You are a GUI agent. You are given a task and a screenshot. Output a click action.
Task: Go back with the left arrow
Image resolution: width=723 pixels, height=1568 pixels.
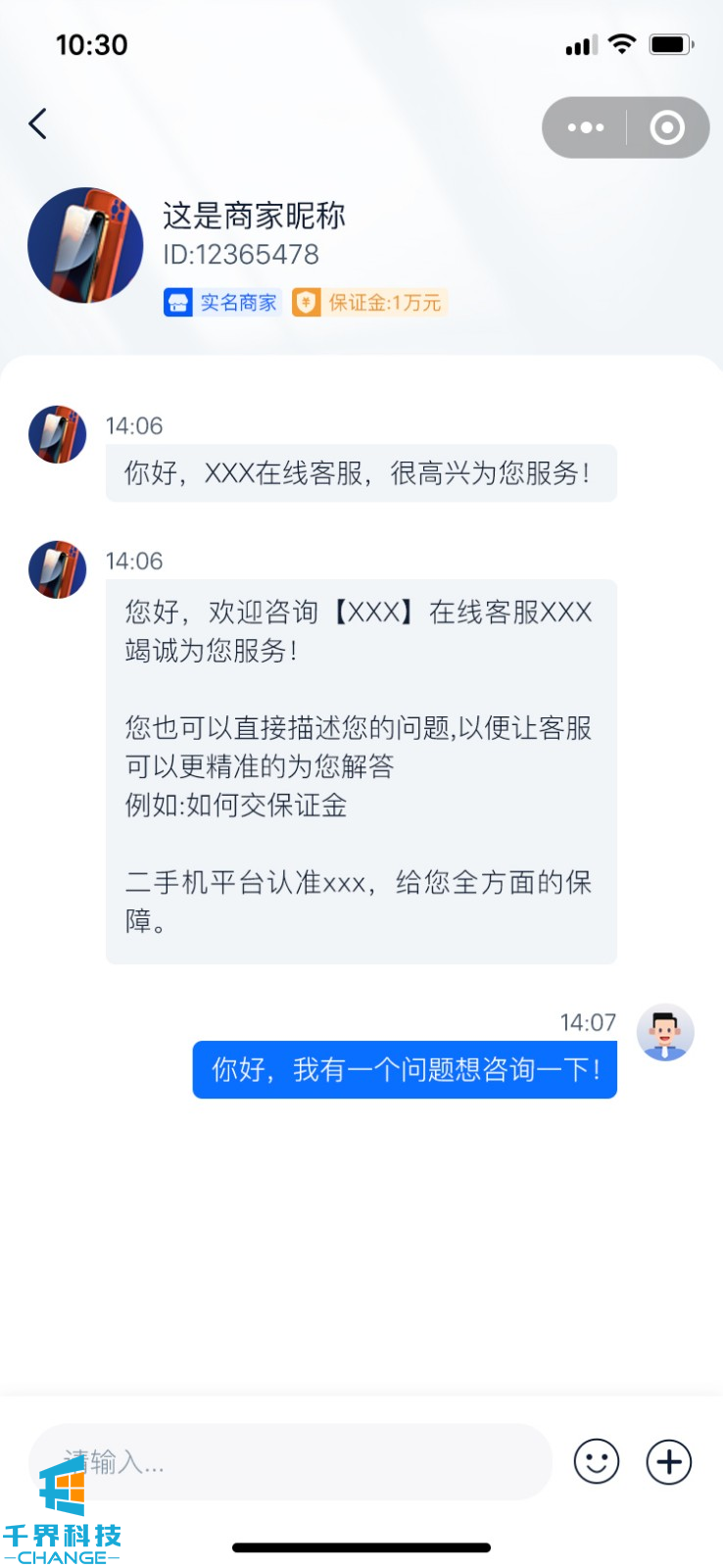coord(37,123)
